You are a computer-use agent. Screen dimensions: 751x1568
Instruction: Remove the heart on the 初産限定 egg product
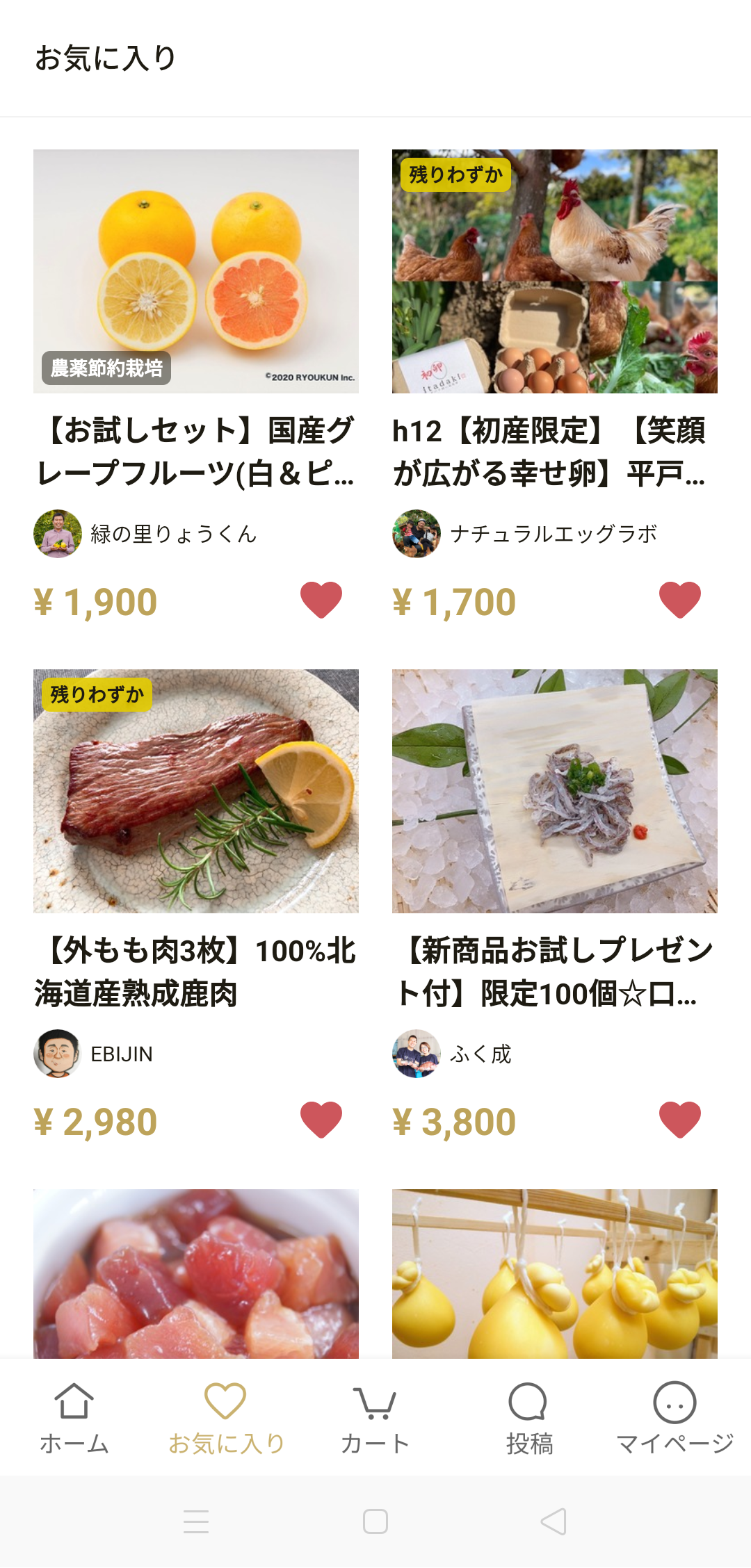(x=679, y=599)
